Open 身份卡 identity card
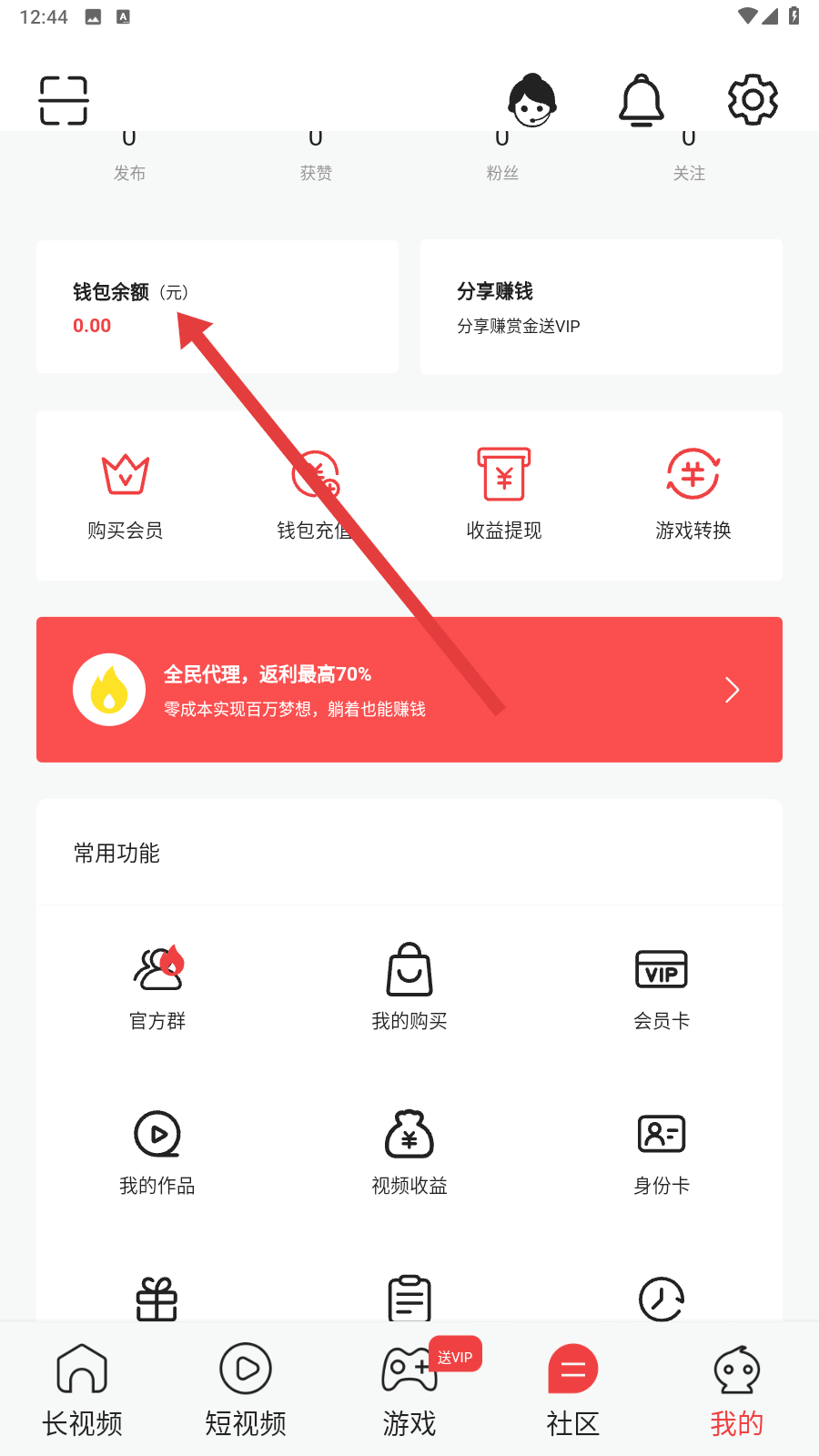 tap(662, 1152)
